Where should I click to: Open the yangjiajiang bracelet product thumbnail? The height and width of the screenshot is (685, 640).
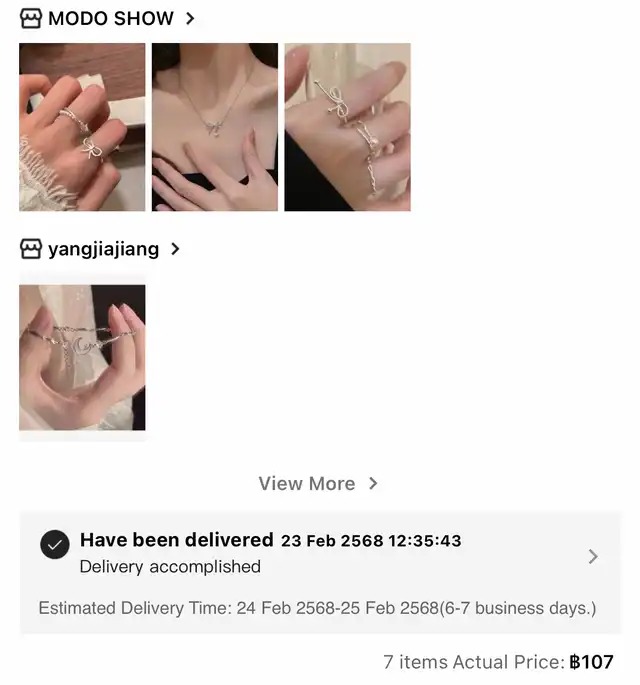(82, 357)
